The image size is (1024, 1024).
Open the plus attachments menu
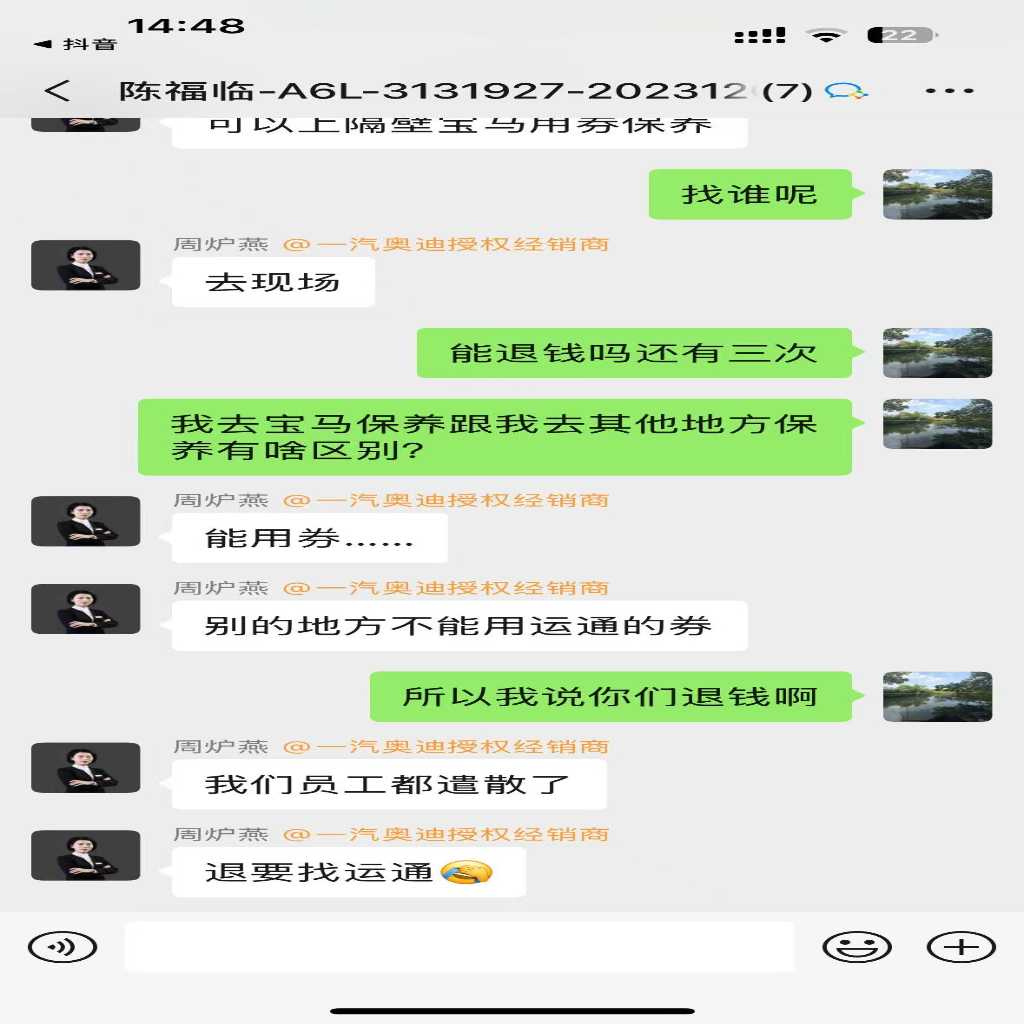coord(961,946)
